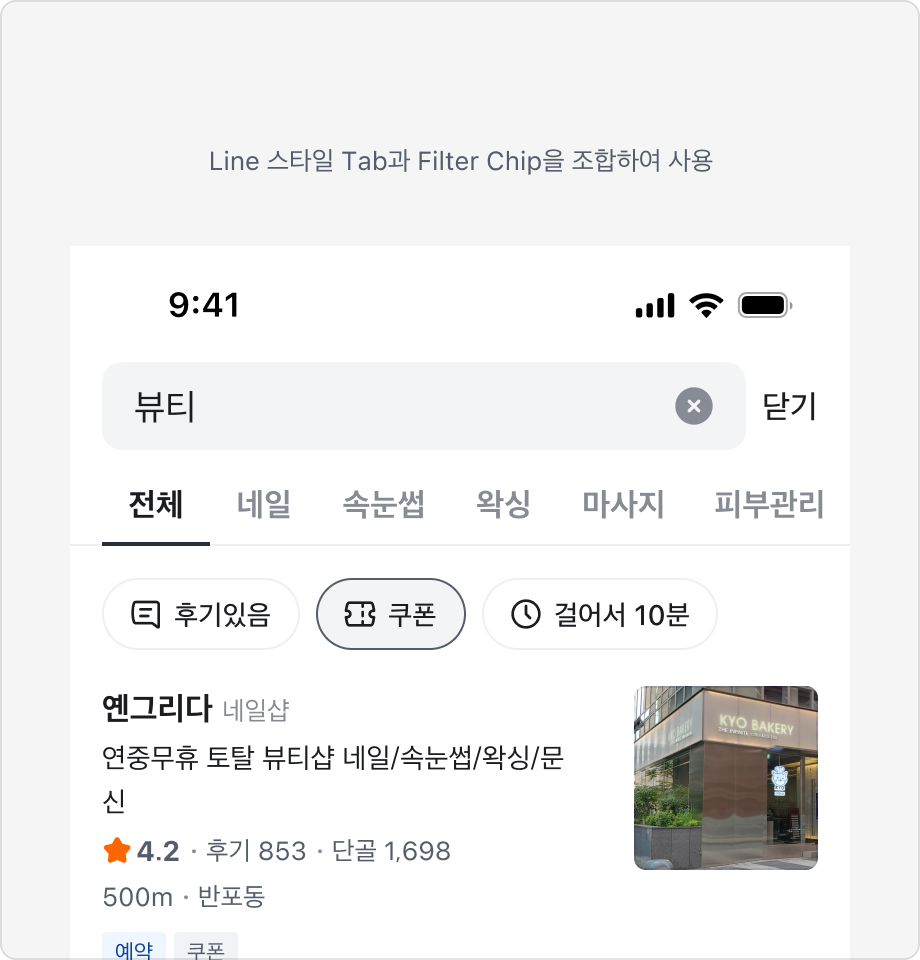Switch to the 네일 tab
The width and height of the screenshot is (920, 960).
tap(262, 506)
